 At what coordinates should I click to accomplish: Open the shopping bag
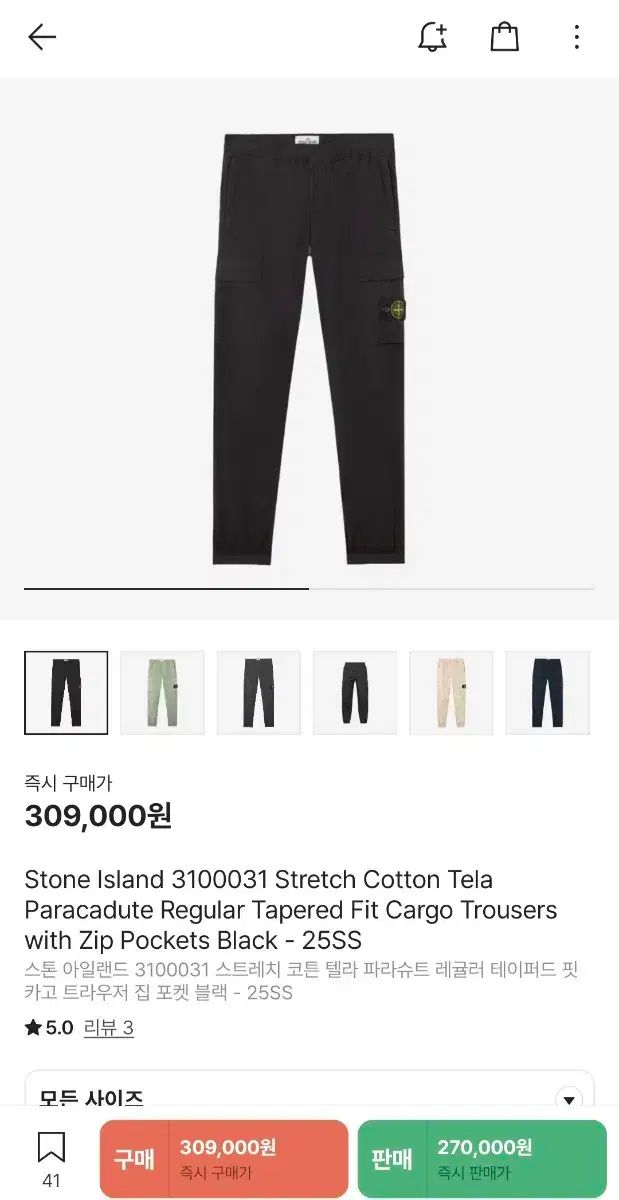(x=504, y=38)
